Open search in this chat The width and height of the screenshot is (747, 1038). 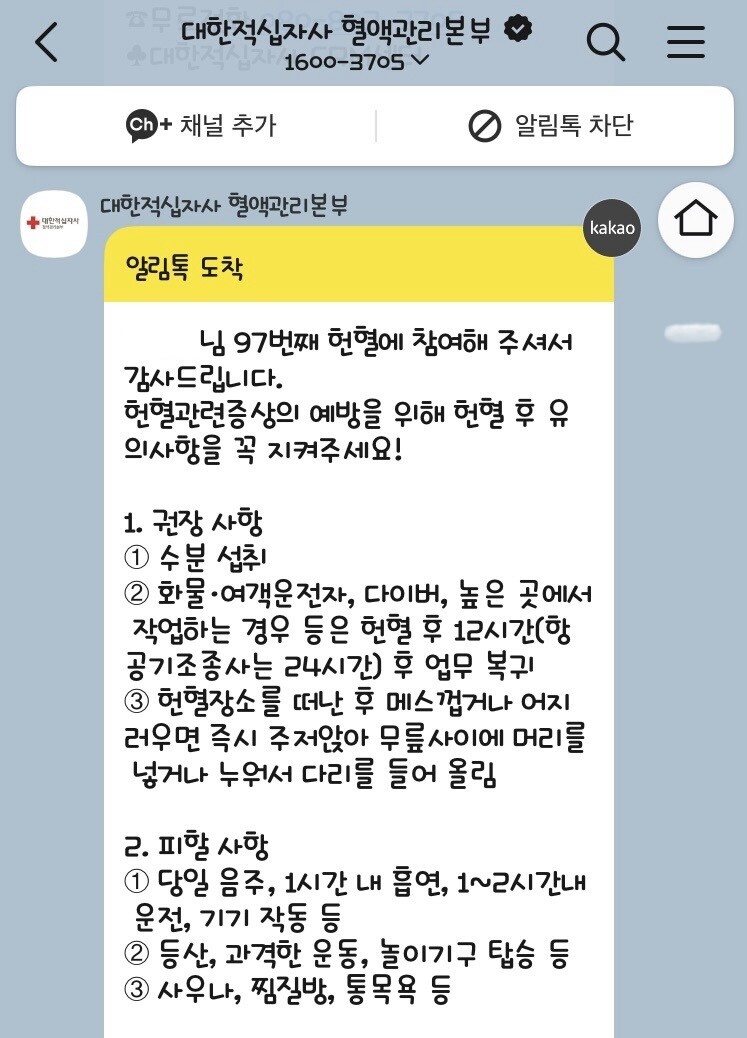pyautogui.click(x=605, y=42)
